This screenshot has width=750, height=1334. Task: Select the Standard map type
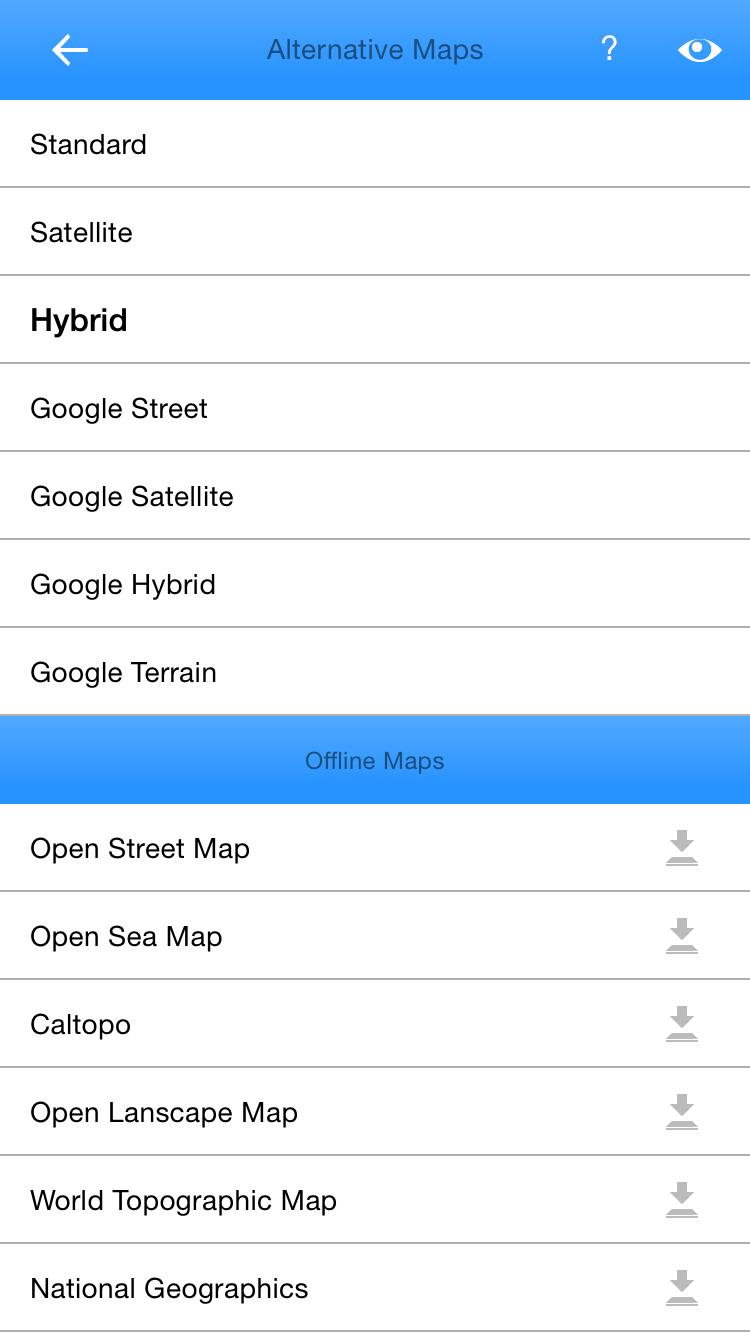375,144
